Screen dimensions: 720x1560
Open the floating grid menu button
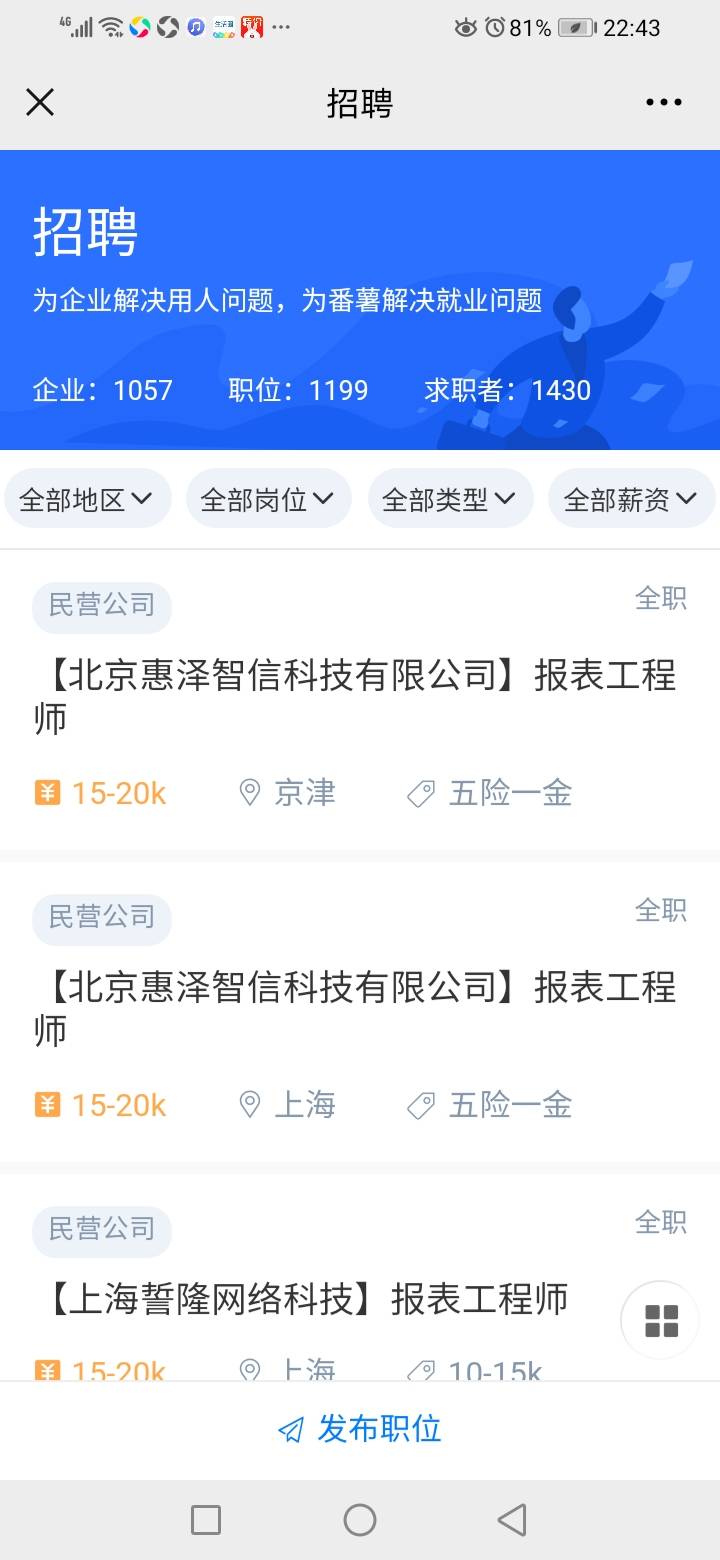click(661, 1320)
